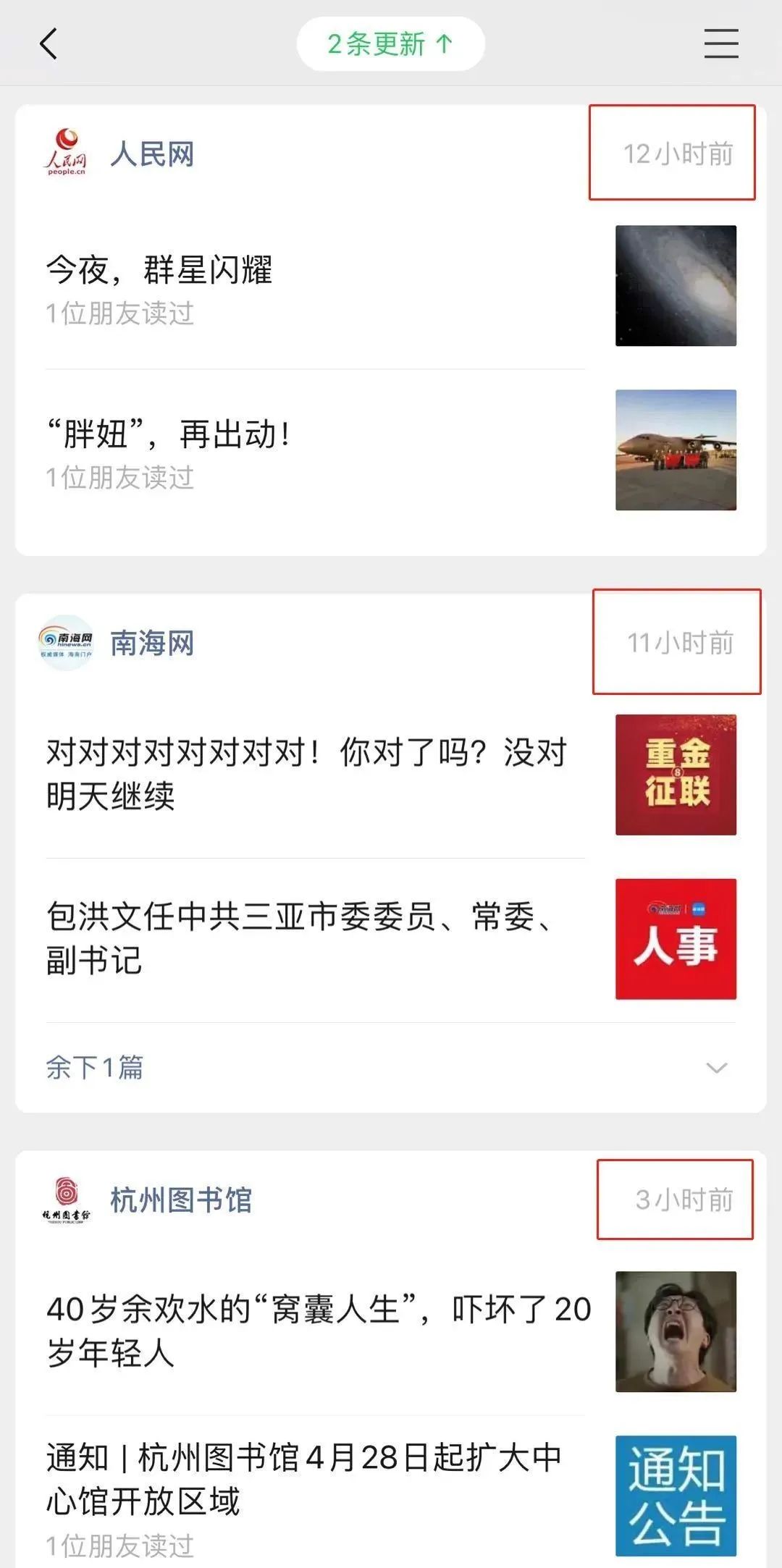Open the 杭州图书馆 account page
Viewport: 782px width, 1568px height.
tap(181, 1200)
